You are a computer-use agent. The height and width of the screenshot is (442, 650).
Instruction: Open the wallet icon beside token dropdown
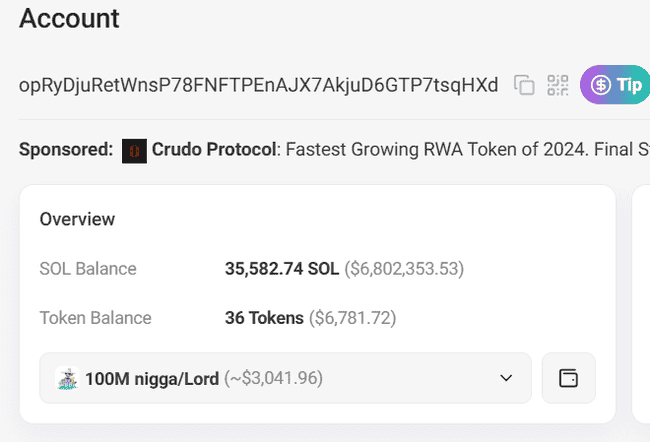click(x=568, y=378)
